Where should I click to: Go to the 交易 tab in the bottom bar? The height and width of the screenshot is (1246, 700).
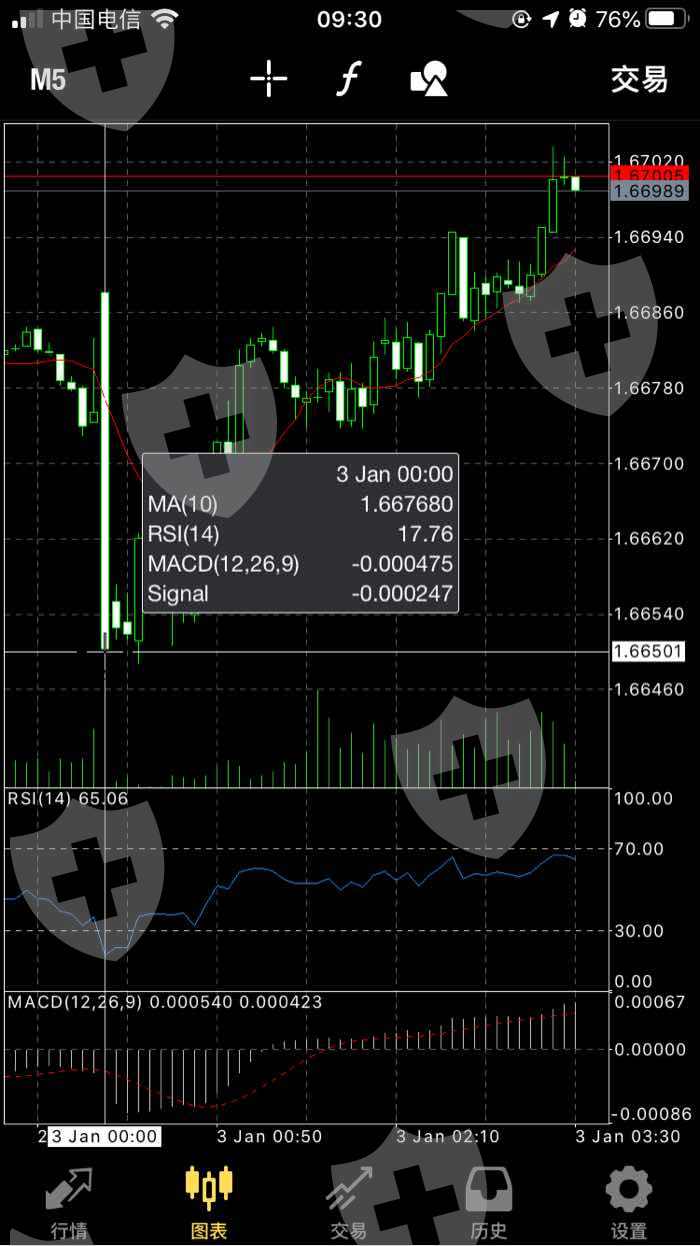click(x=349, y=1202)
